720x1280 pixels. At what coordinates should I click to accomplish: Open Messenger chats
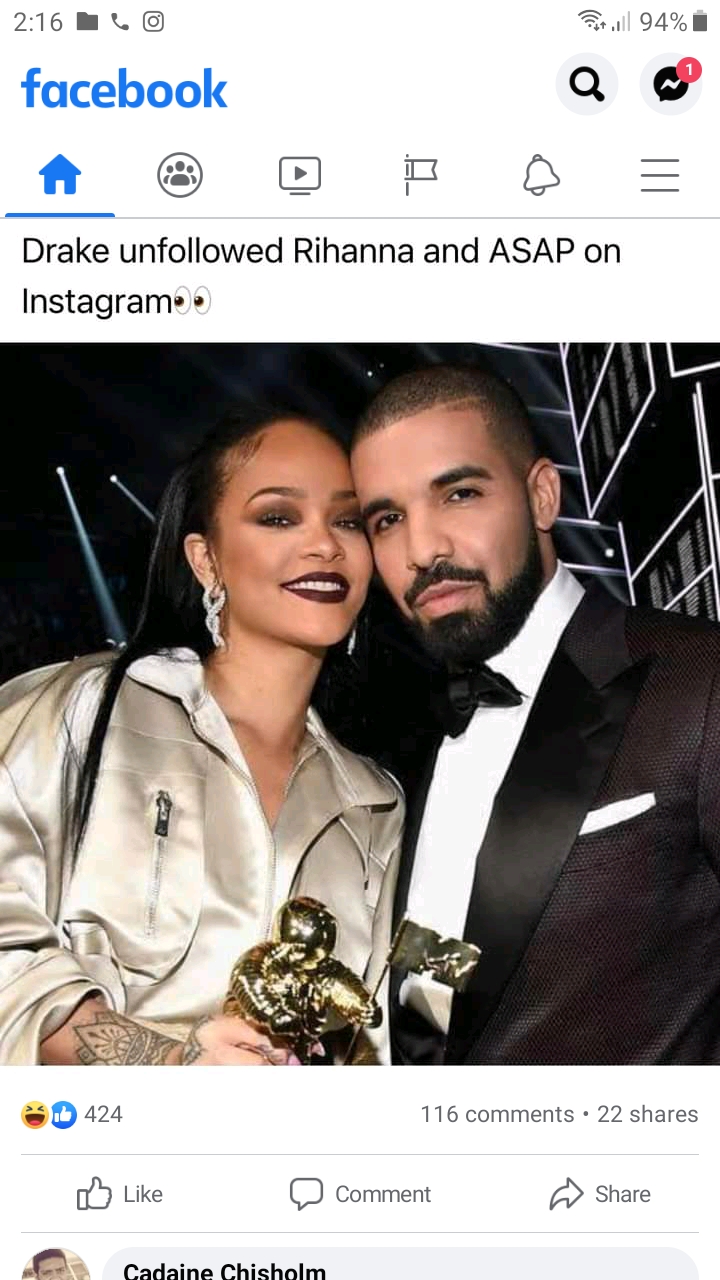[671, 85]
